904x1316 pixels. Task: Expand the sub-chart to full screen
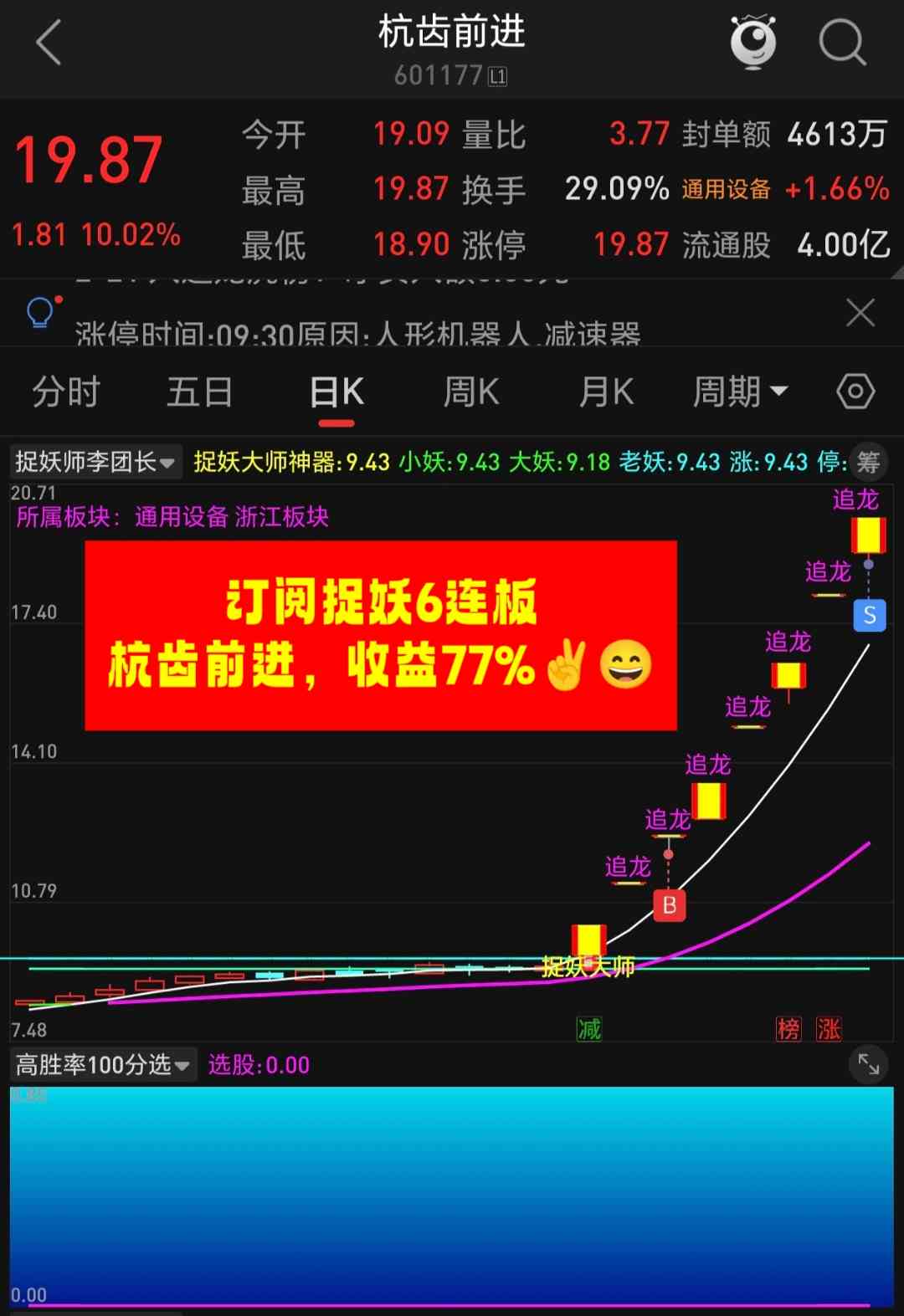(x=869, y=1064)
